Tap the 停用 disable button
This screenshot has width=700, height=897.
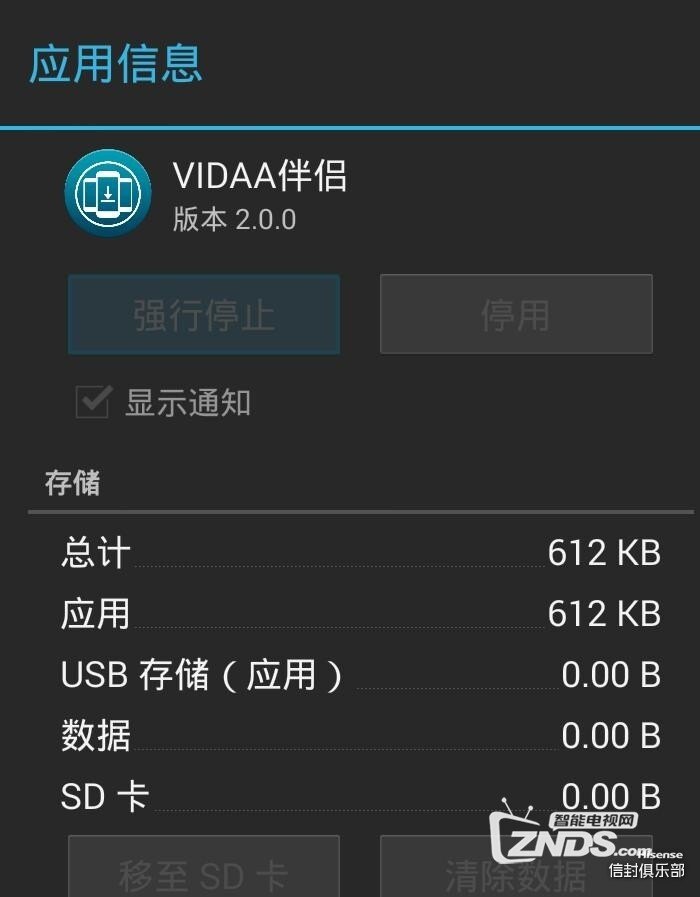pos(516,315)
